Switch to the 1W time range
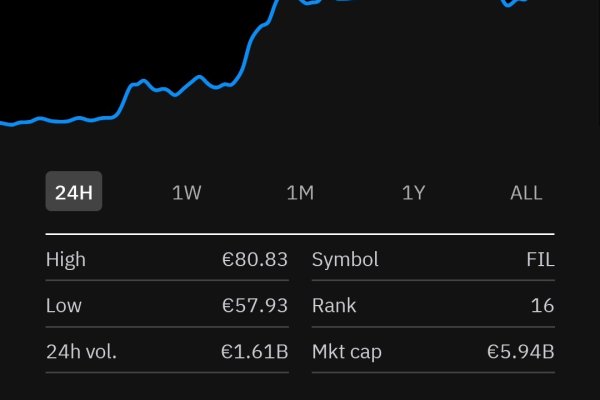600x400 pixels. pos(187,193)
